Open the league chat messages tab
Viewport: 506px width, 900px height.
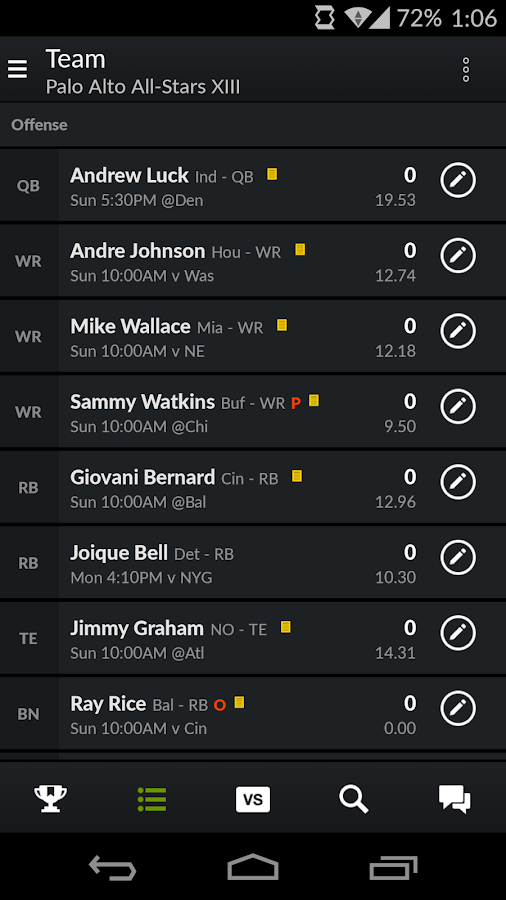(455, 799)
